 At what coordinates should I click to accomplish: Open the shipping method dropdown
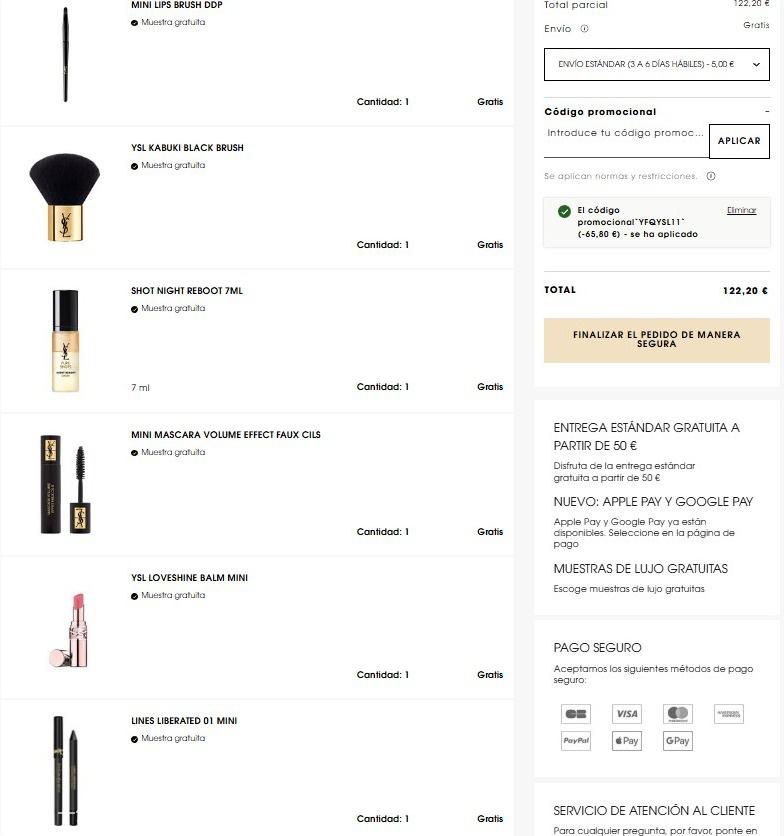coord(656,64)
